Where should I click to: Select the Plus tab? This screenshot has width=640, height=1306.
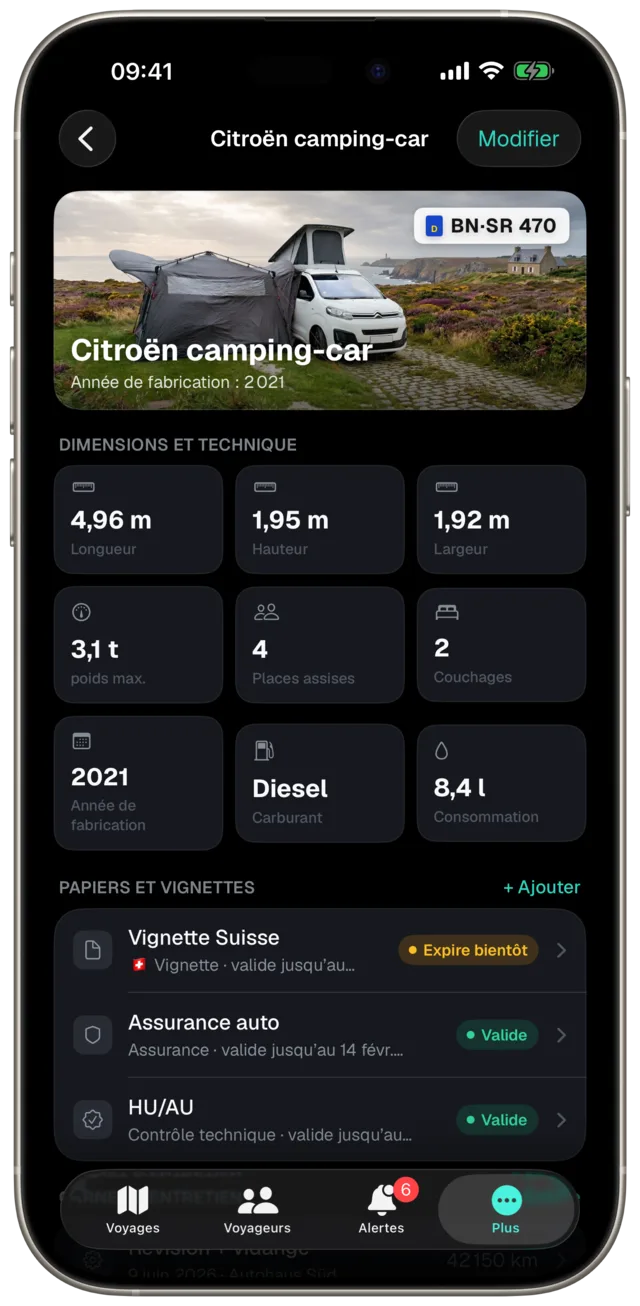pos(506,1210)
